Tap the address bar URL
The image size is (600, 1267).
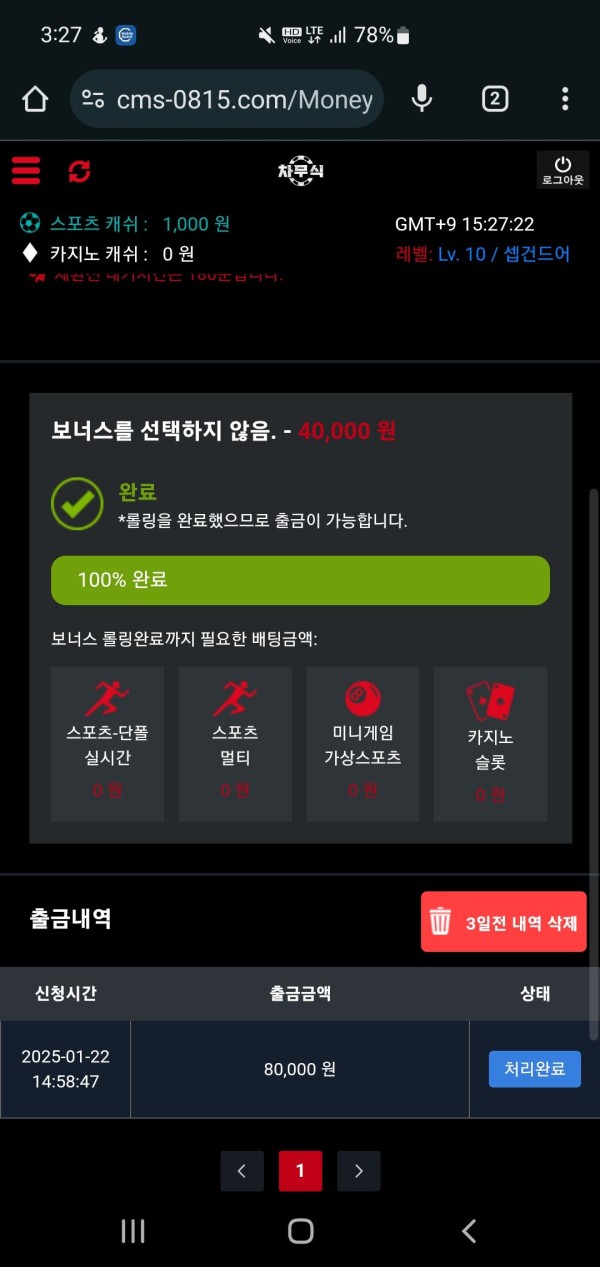click(244, 99)
